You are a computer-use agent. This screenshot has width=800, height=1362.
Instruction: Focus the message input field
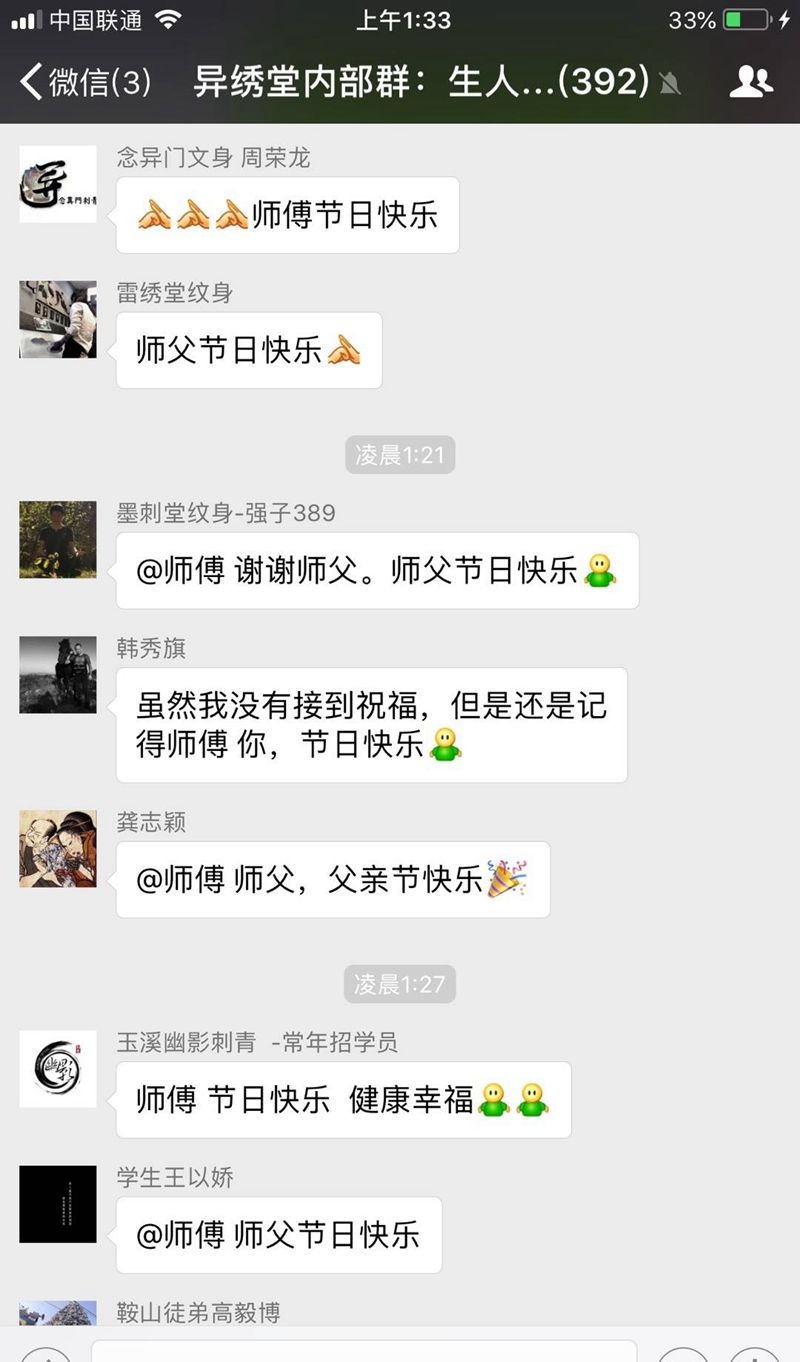[x=363, y=1351]
